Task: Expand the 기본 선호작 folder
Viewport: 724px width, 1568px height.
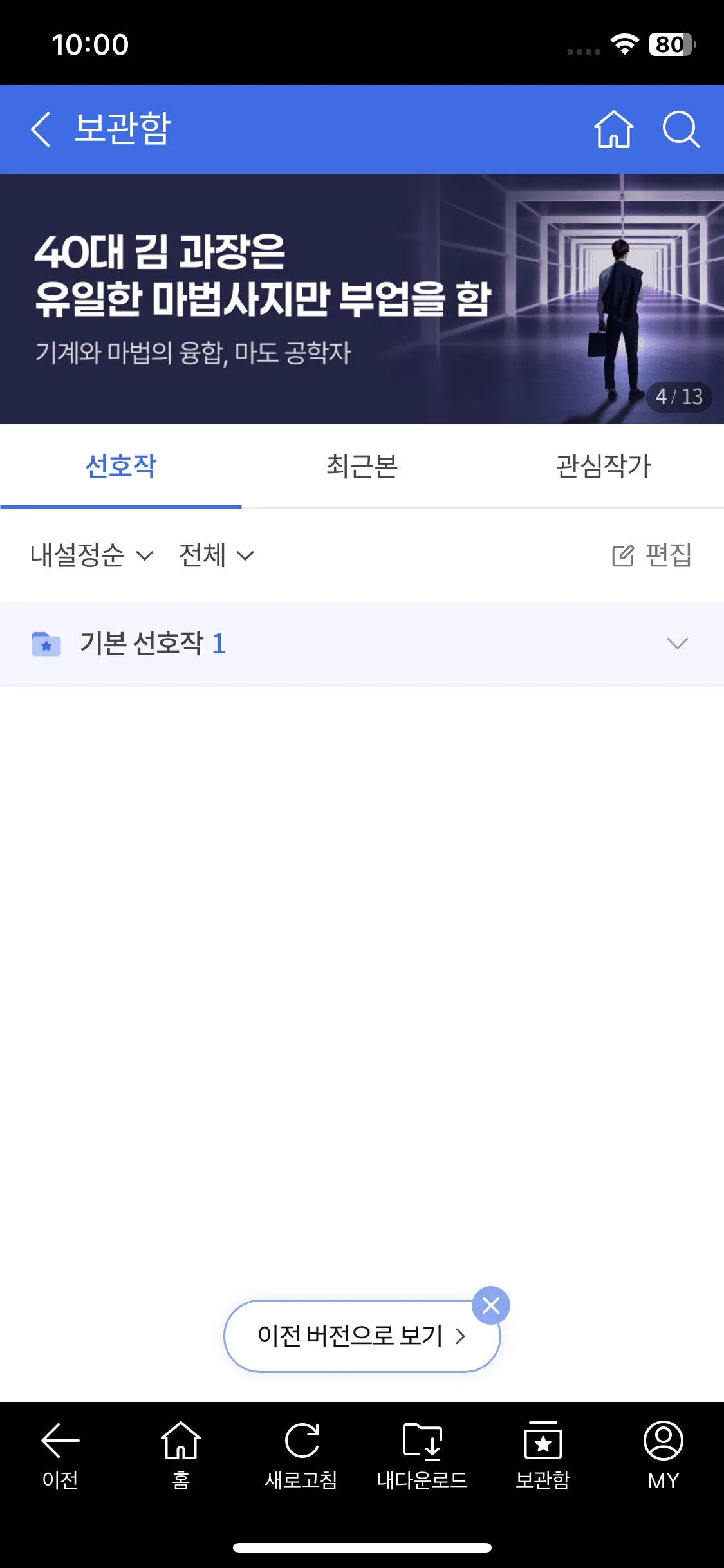Action: click(362, 644)
